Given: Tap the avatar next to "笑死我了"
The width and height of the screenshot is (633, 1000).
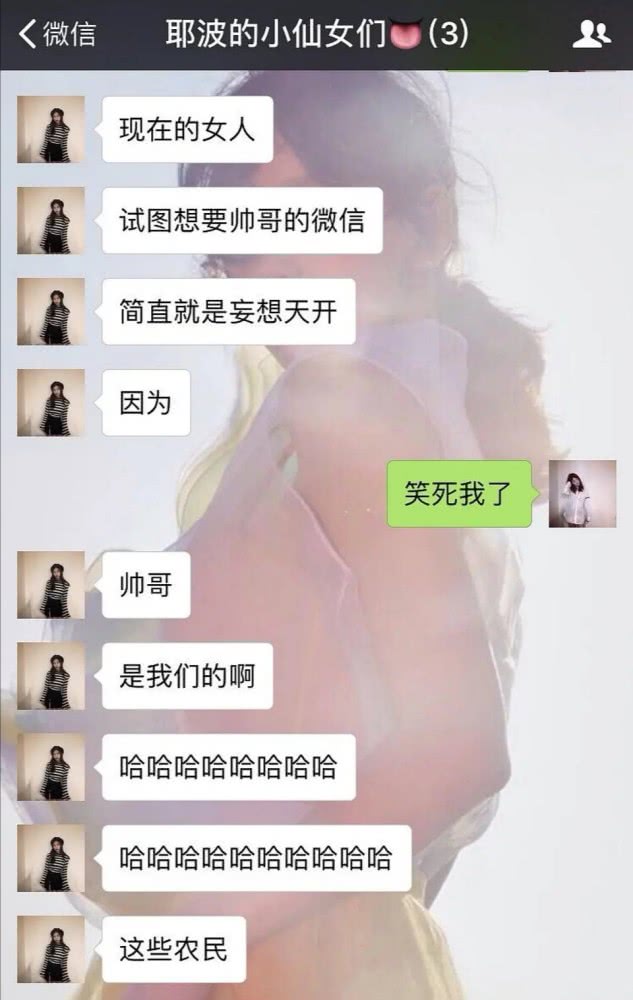Looking at the screenshot, I should click(x=582, y=494).
